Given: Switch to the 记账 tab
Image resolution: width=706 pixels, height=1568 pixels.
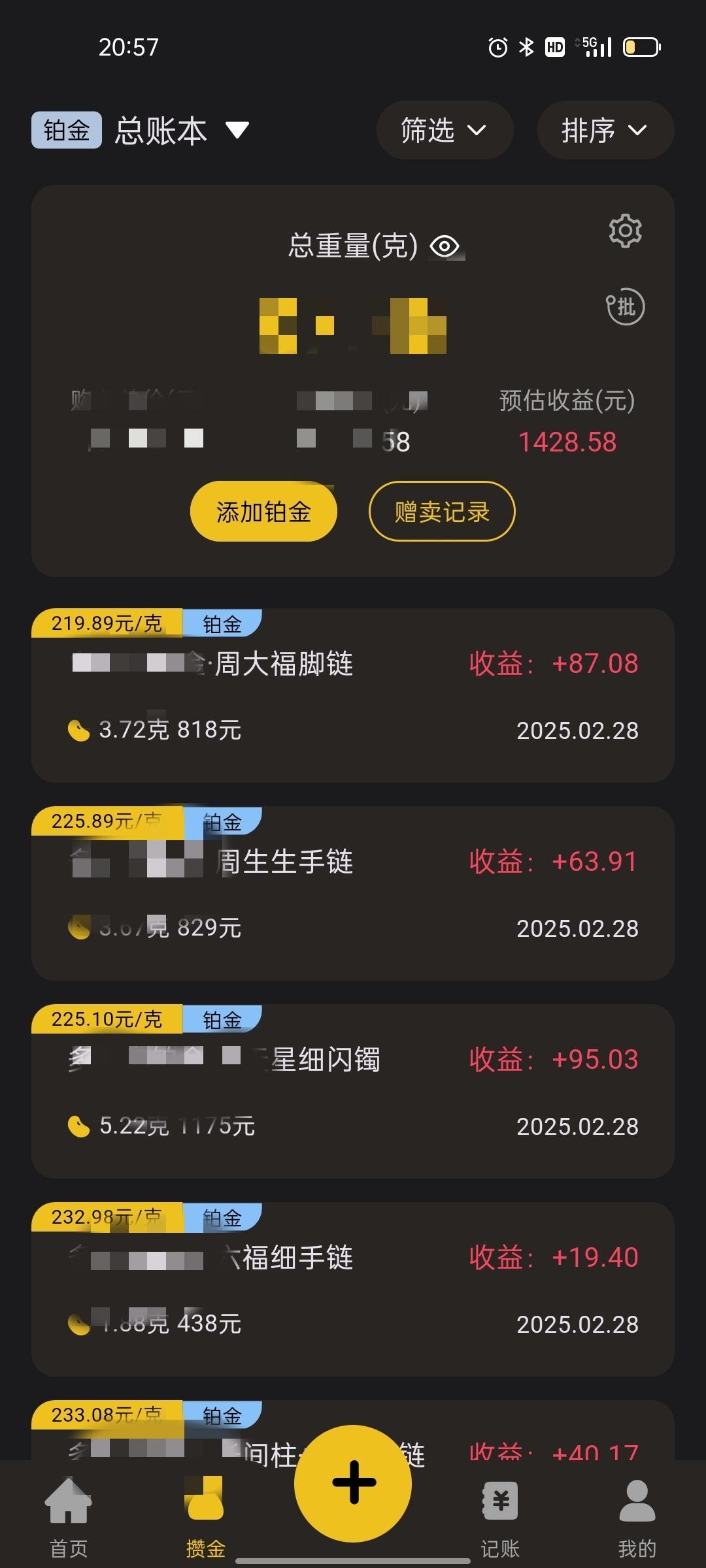Looking at the screenshot, I should click(x=500, y=1518).
